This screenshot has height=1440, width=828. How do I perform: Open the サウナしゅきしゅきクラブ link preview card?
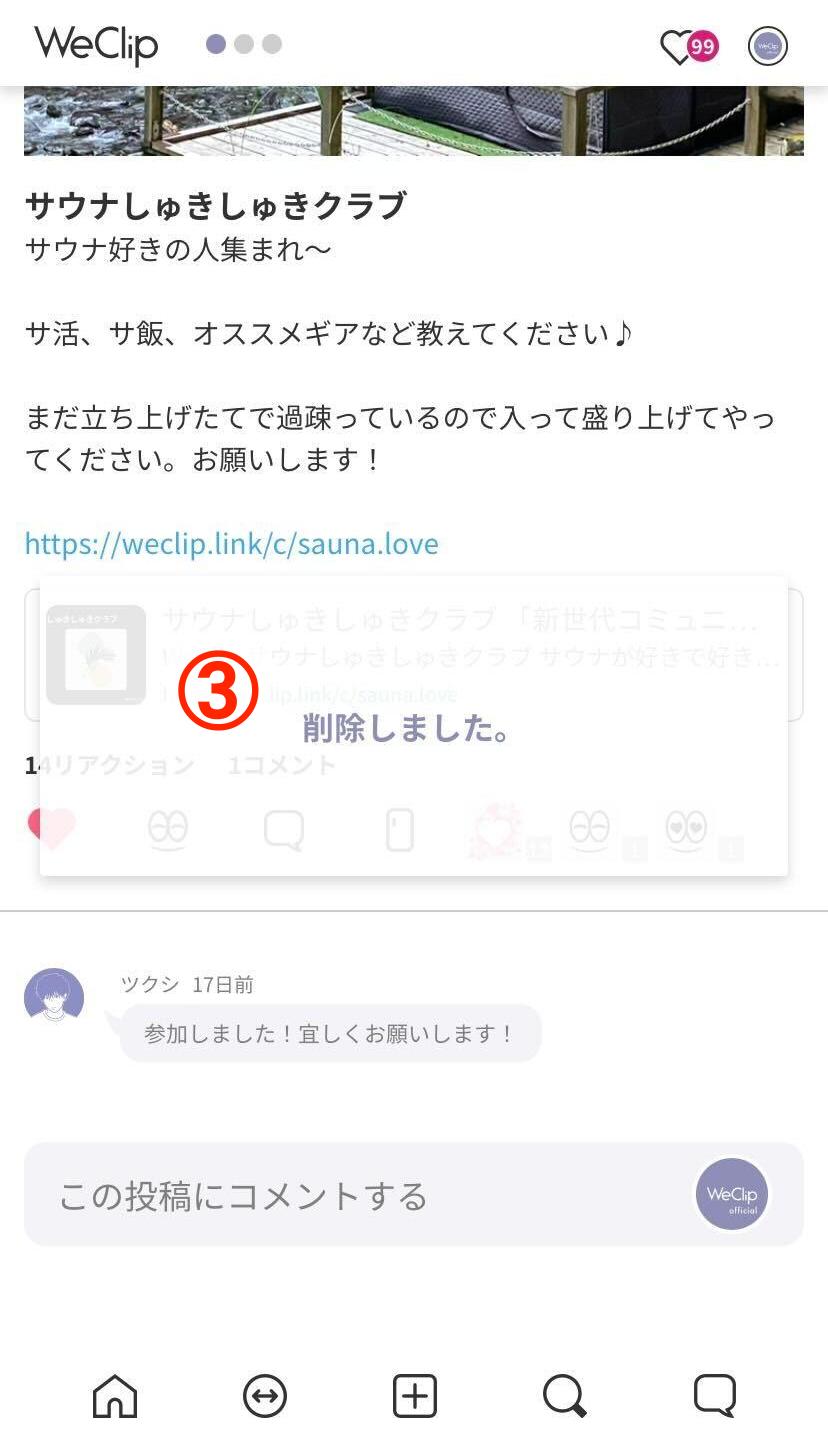(x=413, y=655)
